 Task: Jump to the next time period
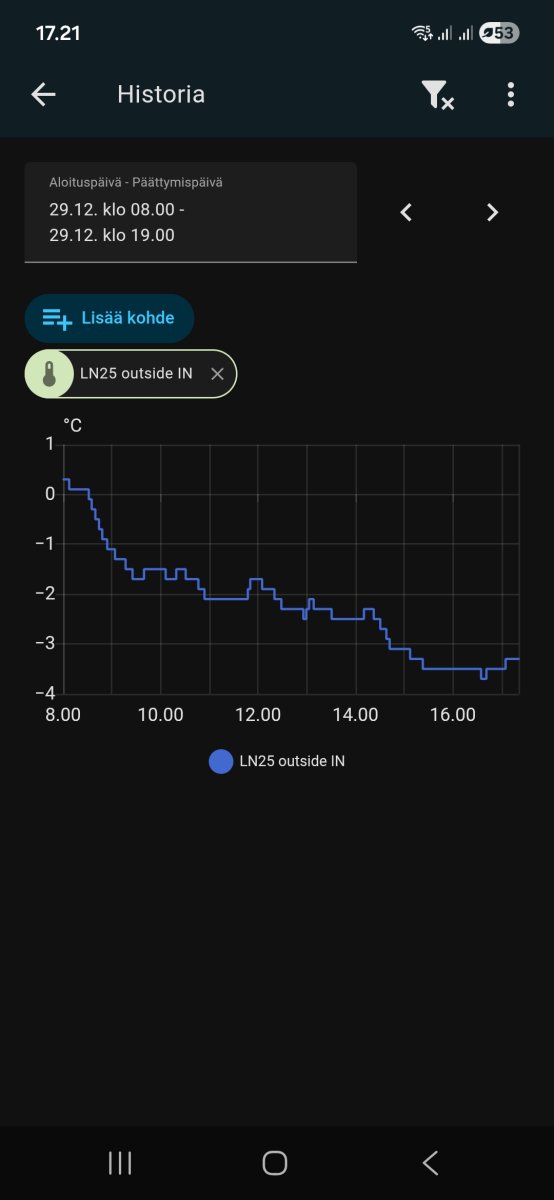[492, 212]
